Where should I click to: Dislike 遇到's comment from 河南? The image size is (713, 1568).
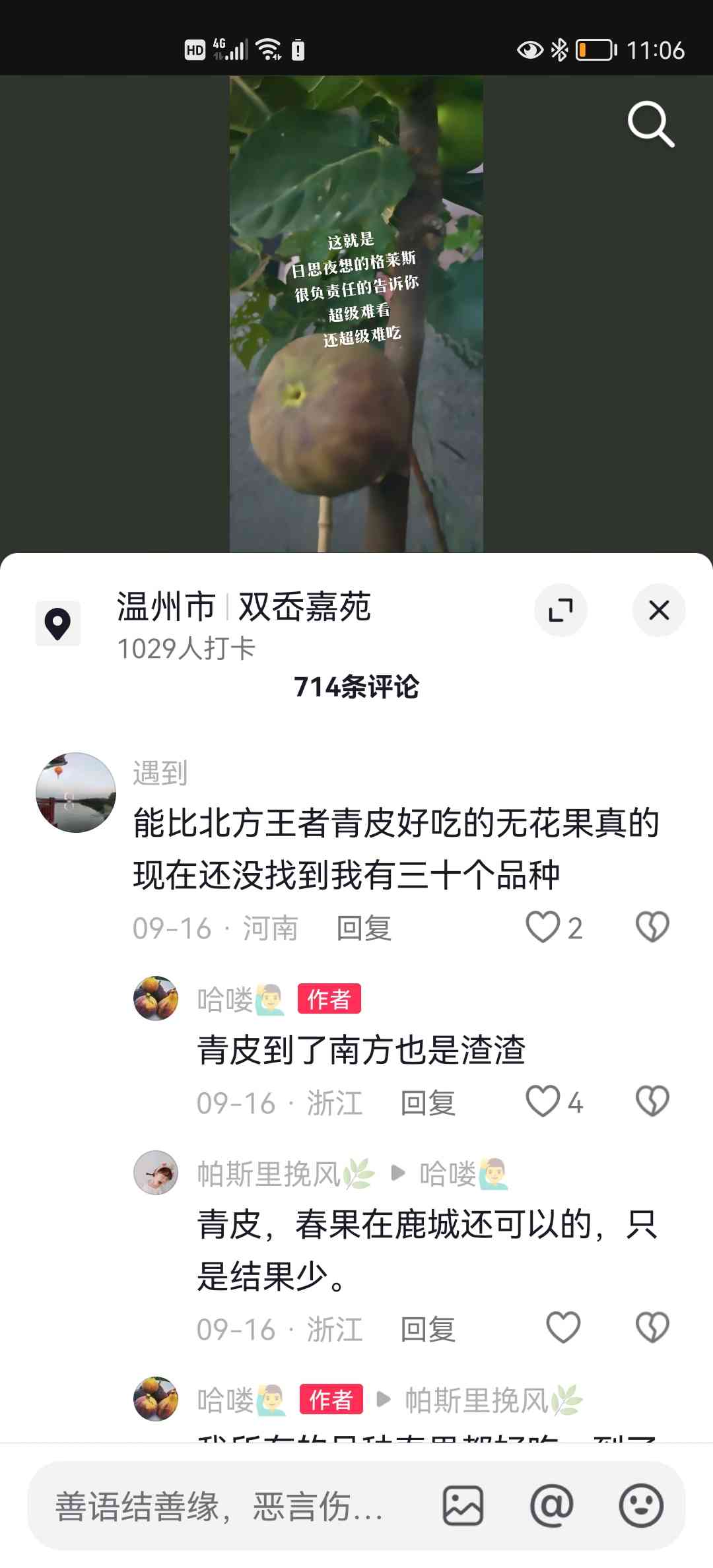(x=652, y=927)
